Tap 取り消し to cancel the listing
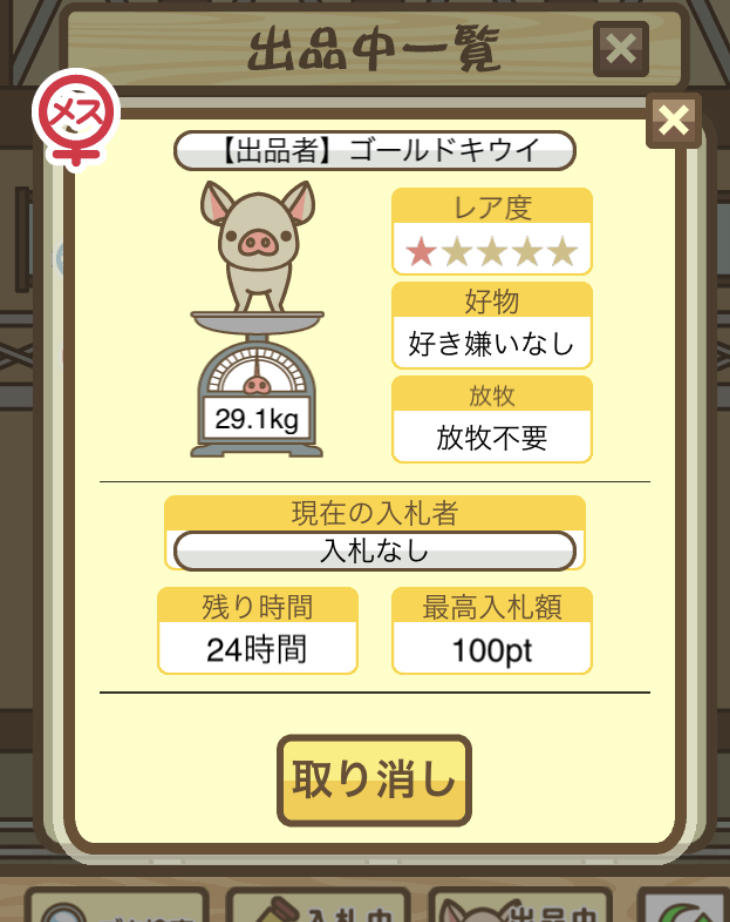Screen dimensions: 730x922 [374, 781]
